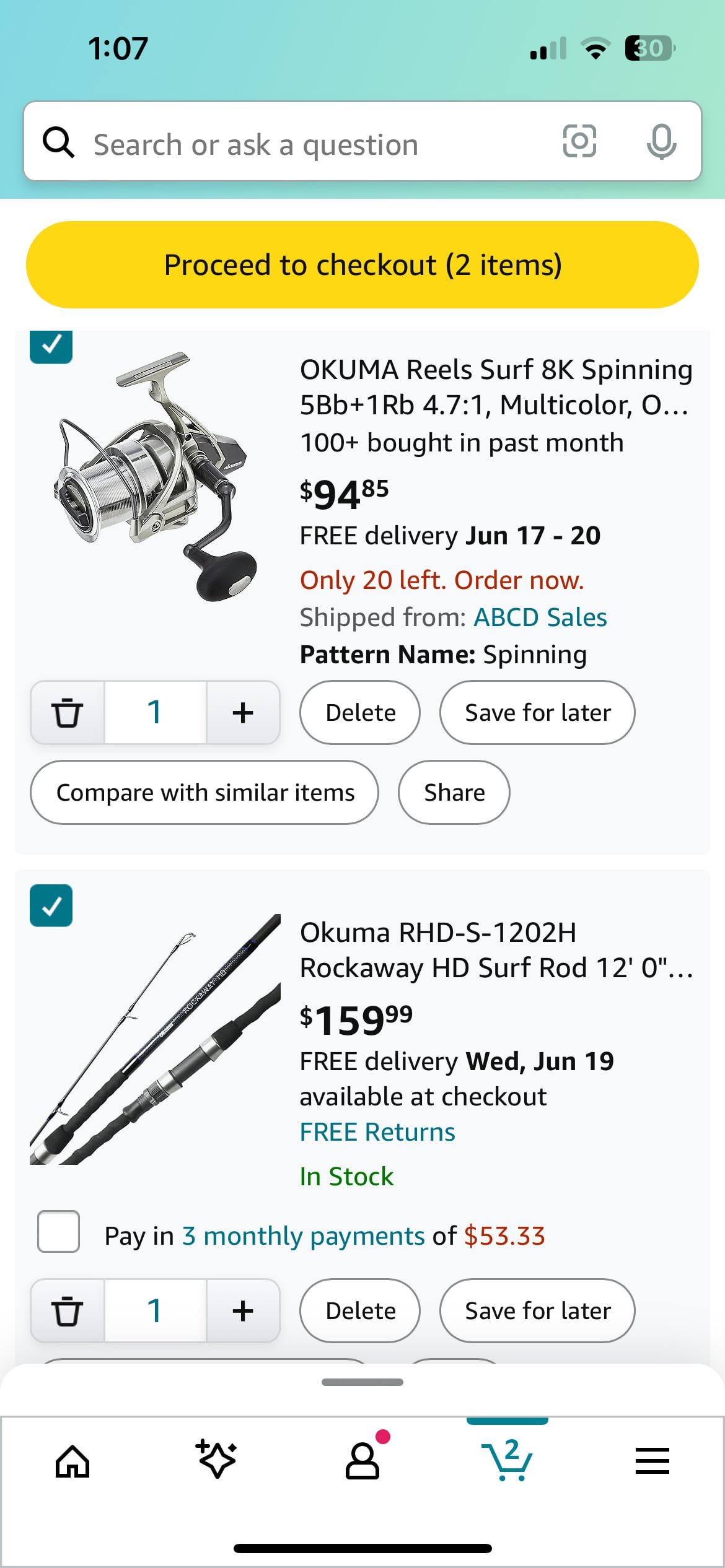View FREE Returns for the Rockaway rod

click(377, 1132)
